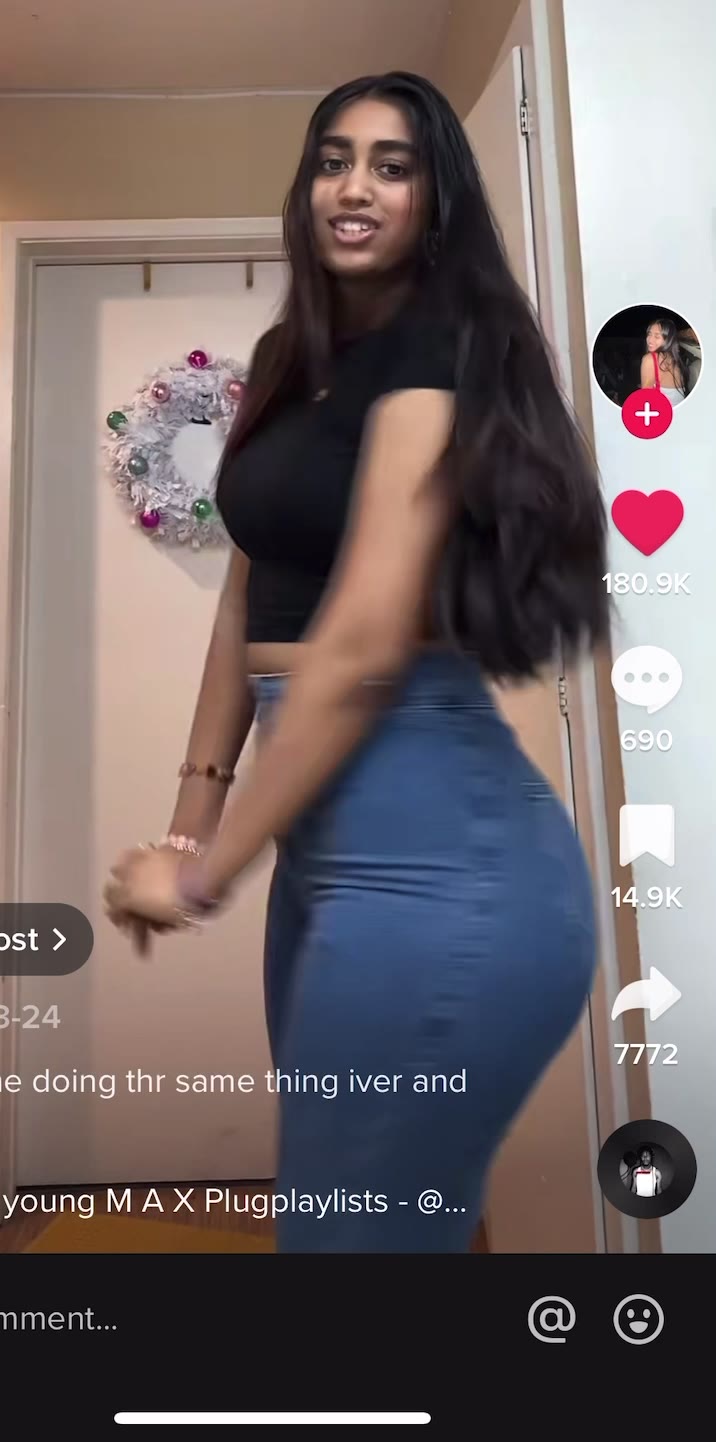Open the comments with 690 replies

(646, 679)
